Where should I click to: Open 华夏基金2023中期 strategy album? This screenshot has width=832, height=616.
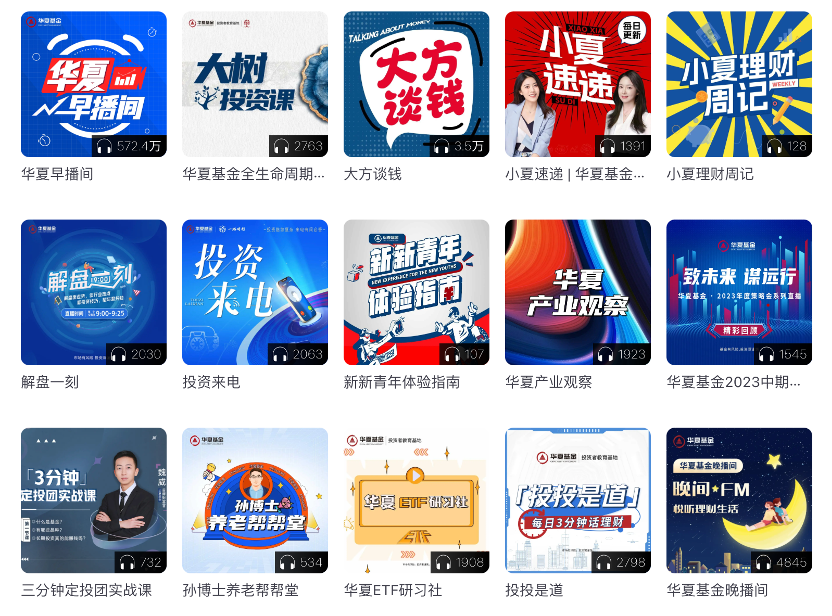tap(739, 293)
